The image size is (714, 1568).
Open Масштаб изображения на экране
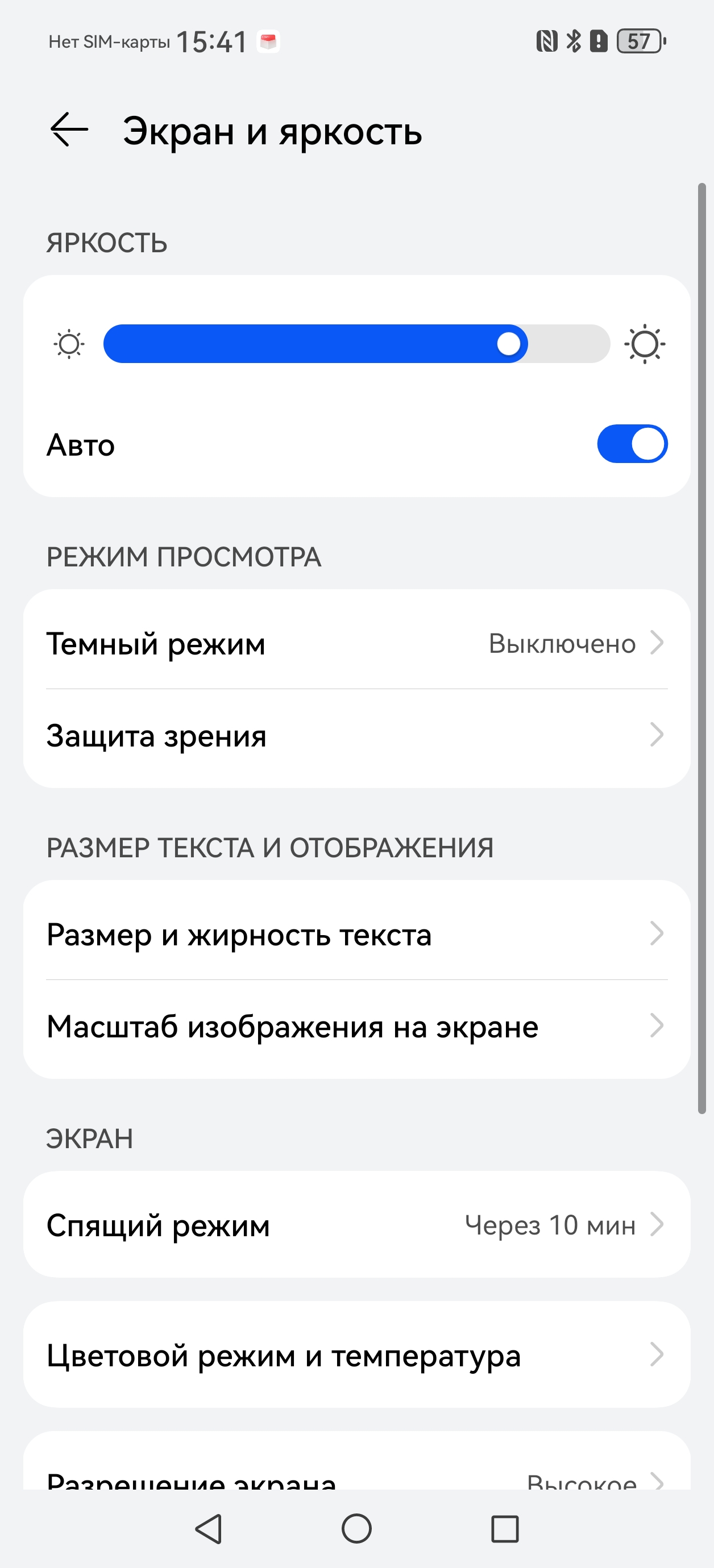pos(356,1026)
